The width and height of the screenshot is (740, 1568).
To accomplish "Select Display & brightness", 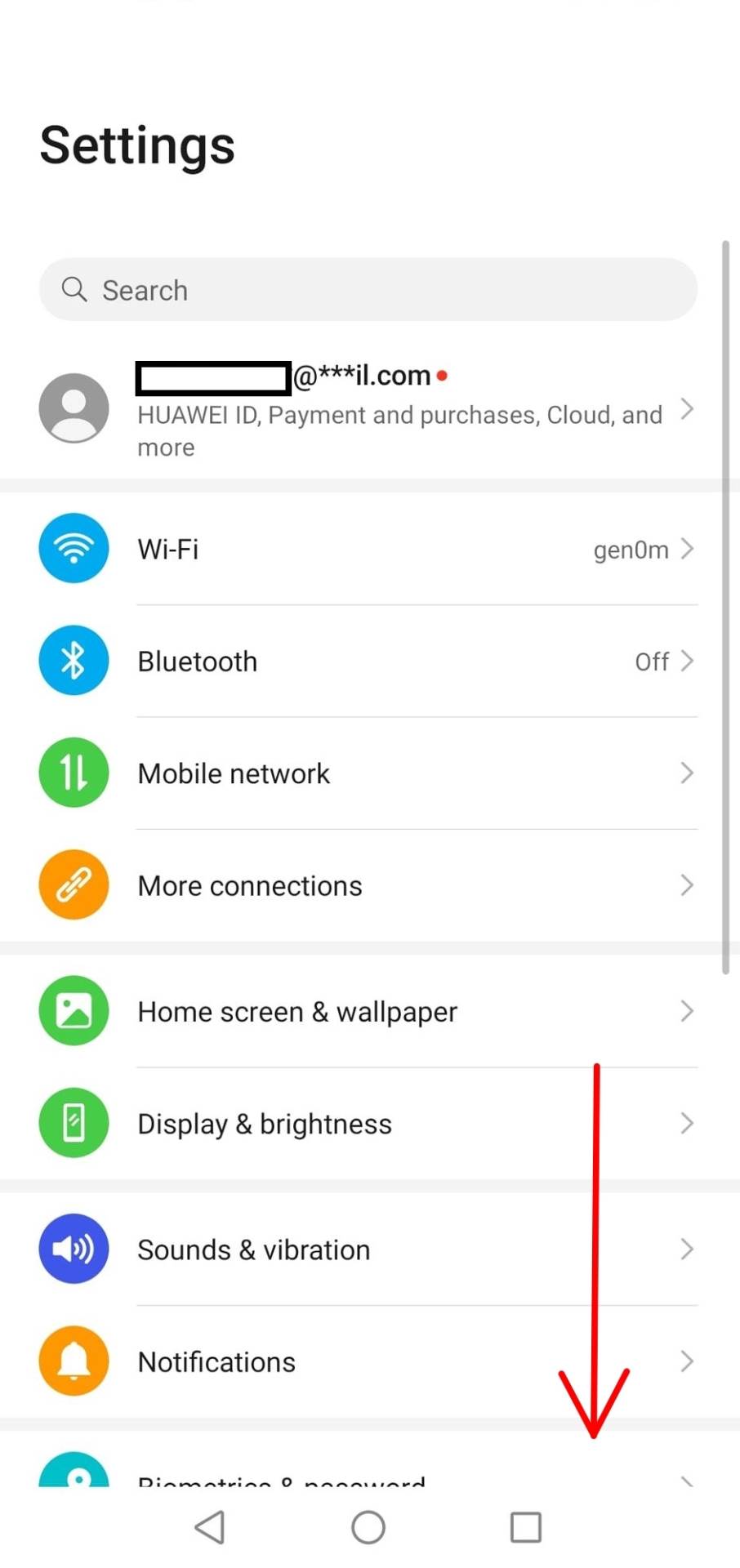I will [368, 1123].
